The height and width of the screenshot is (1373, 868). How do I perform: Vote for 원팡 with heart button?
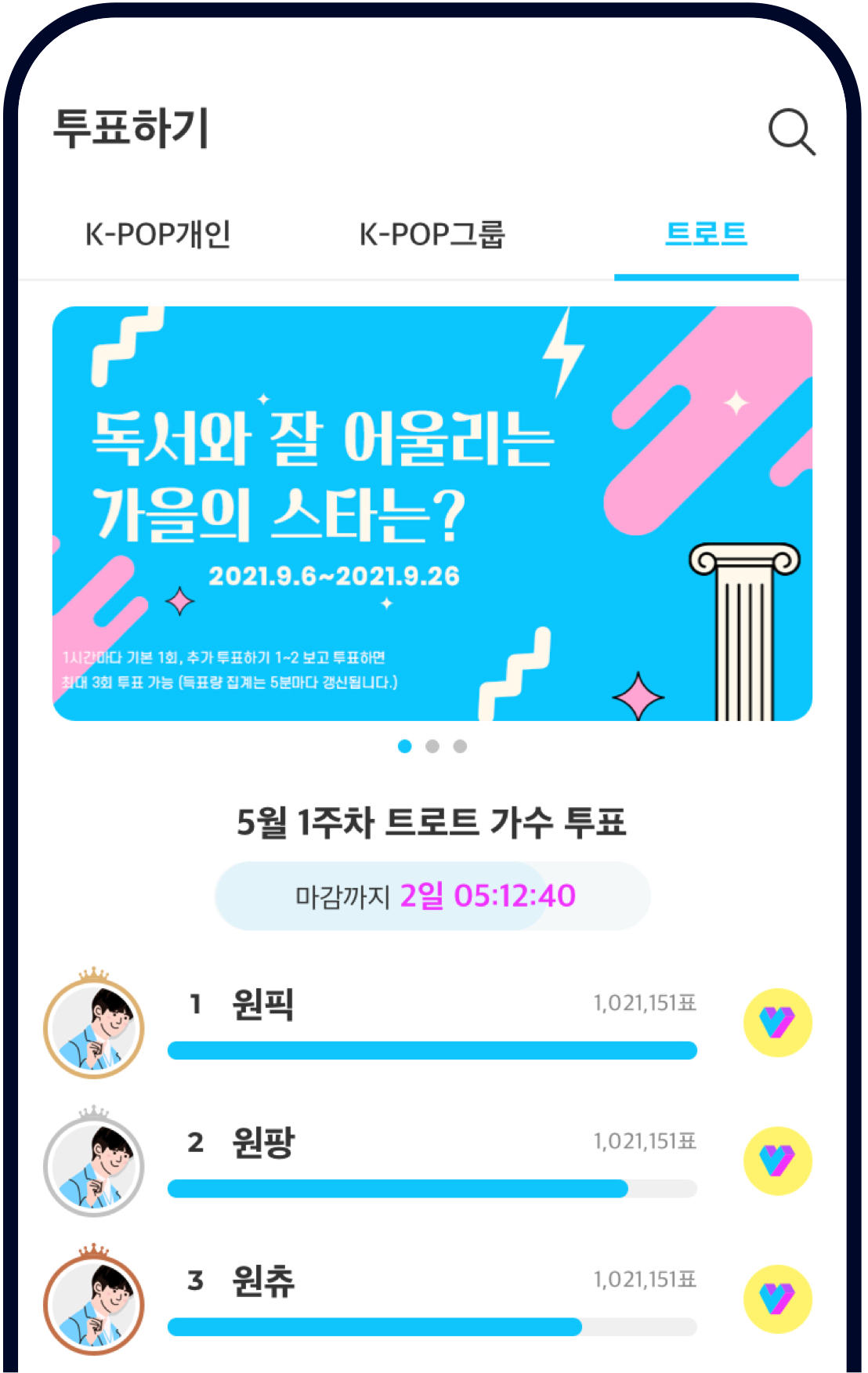tap(777, 1161)
